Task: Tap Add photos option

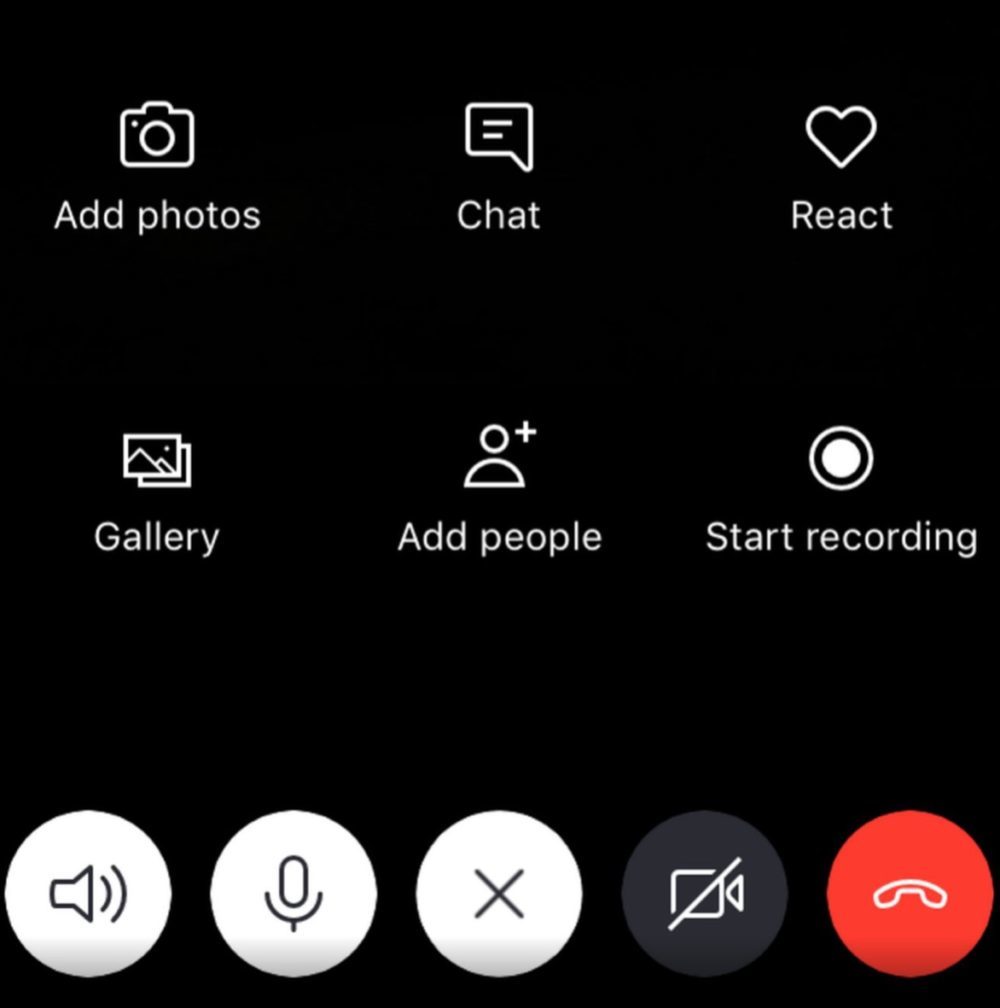Action: pyautogui.click(x=157, y=167)
